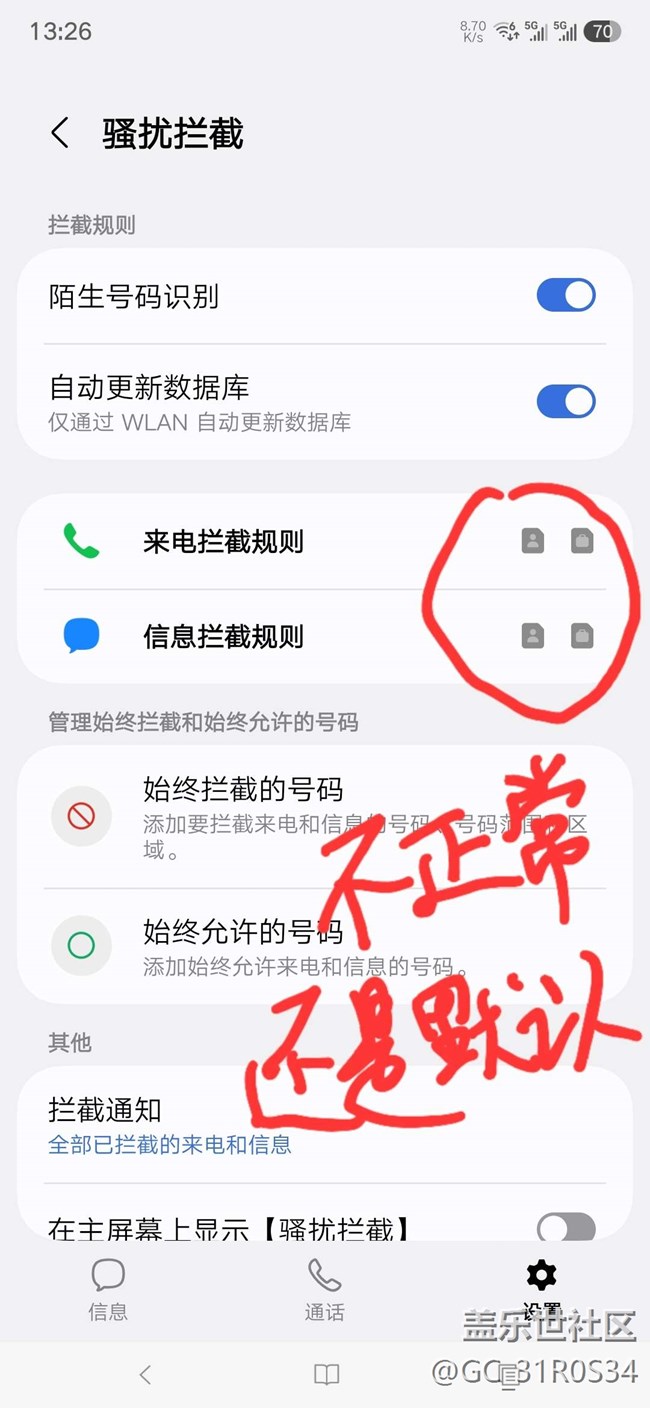Toggle 陌生号码识别 switch off

pyautogui.click(x=565, y=296)
